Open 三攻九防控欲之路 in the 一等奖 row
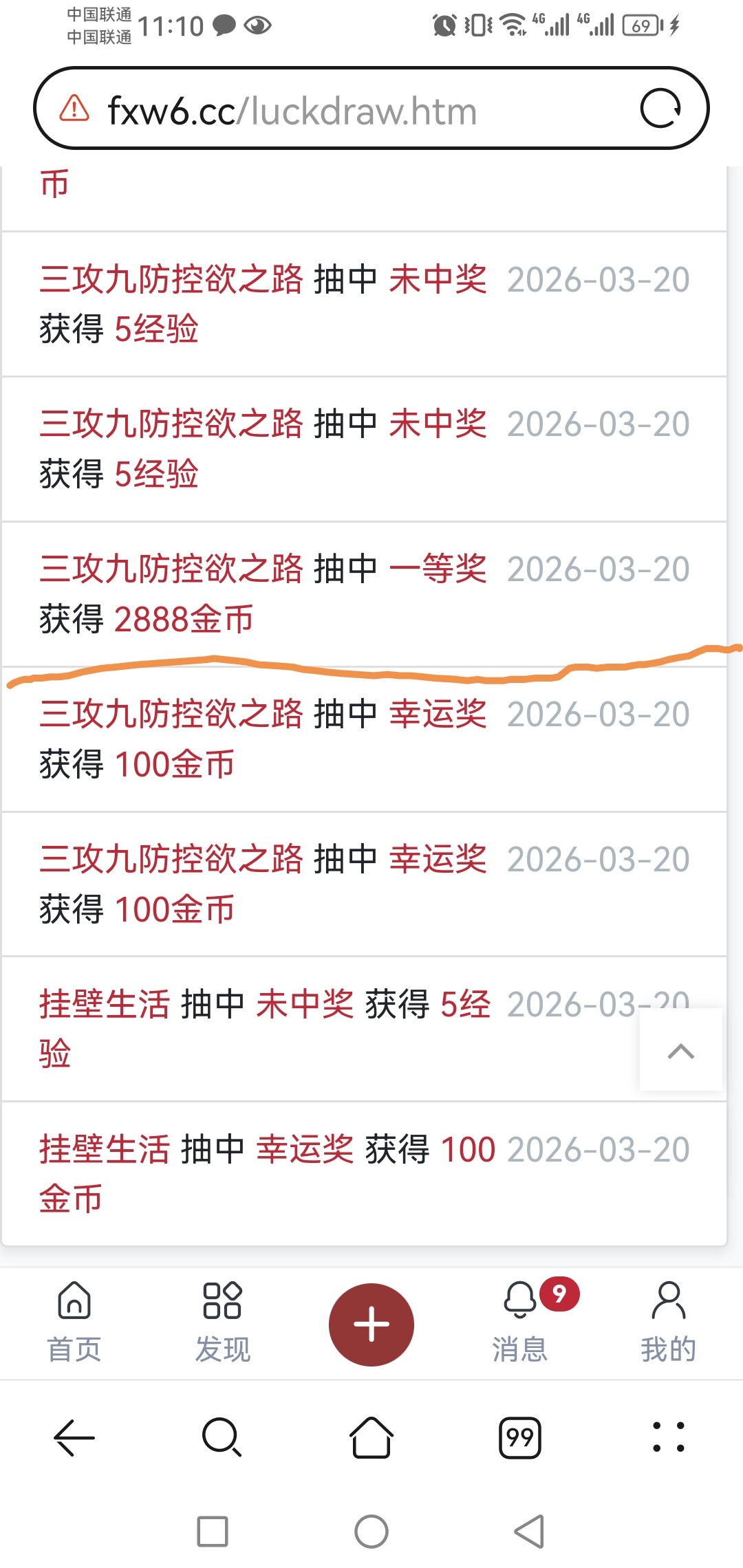The width and height of the screenshot is (743, 1568). 171,569
